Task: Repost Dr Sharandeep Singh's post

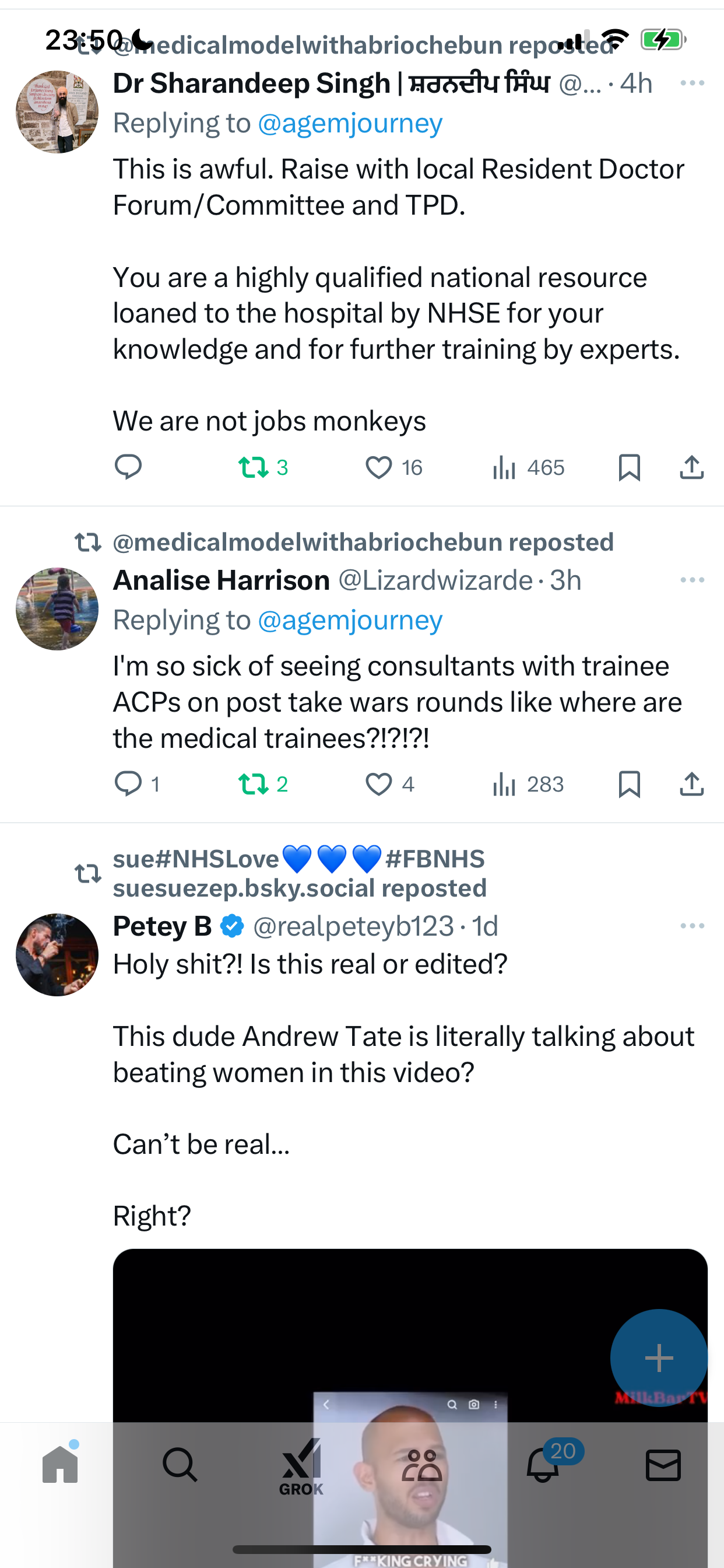Action: 262,467
